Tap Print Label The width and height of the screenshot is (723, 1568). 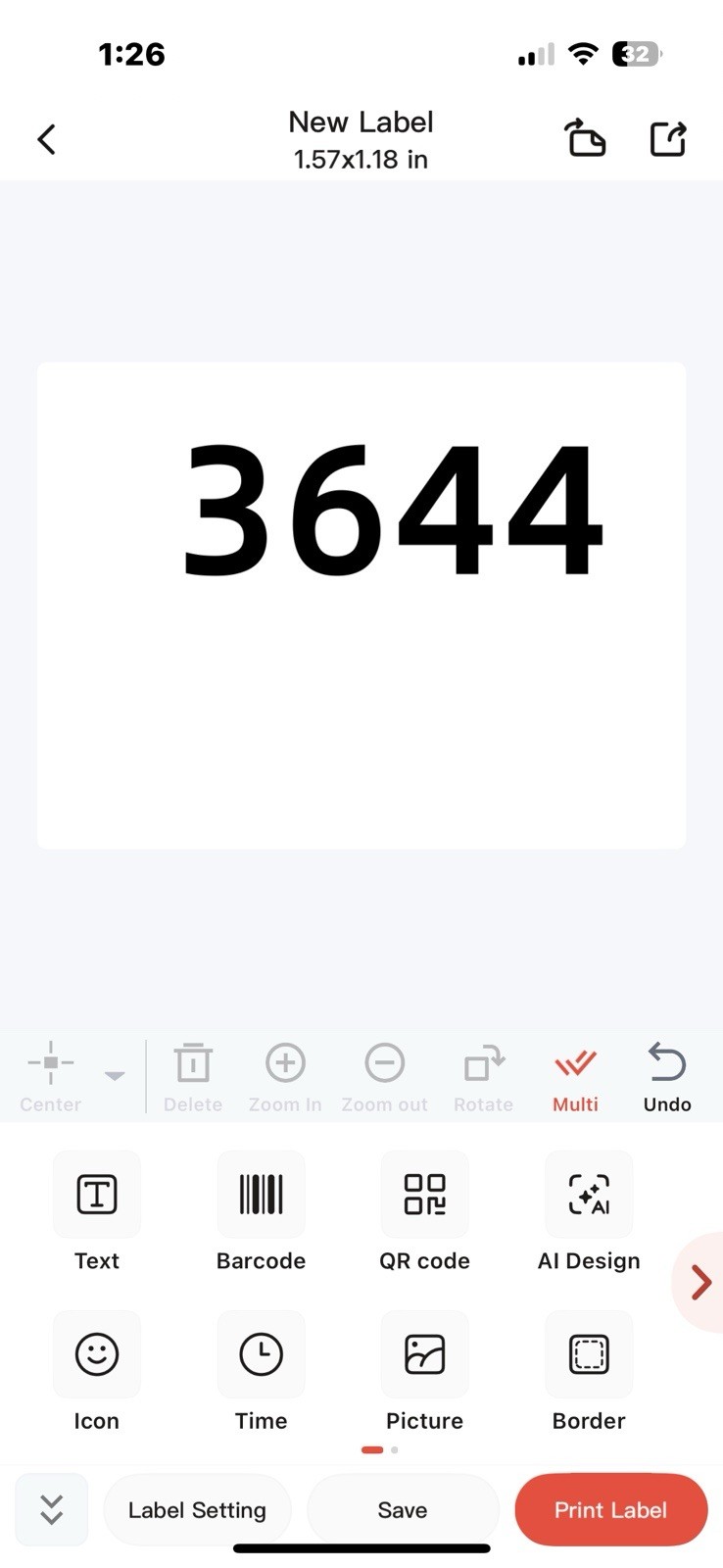coord(610,1509)
